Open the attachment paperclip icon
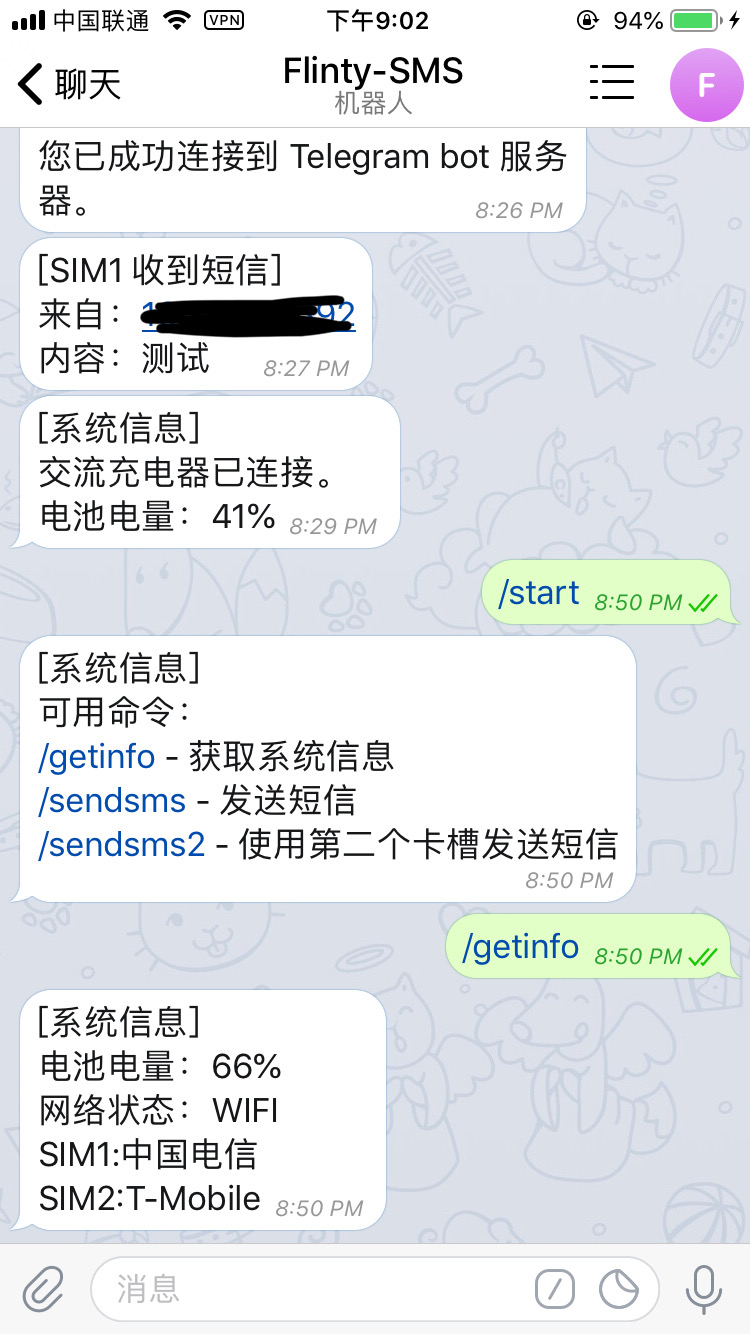 [x=43, y=1288]
